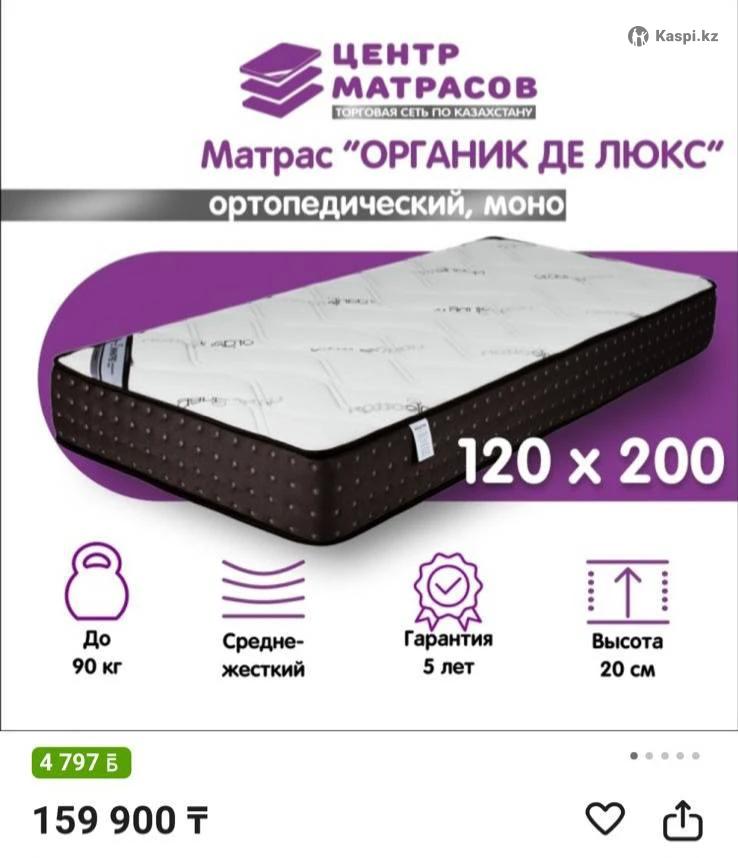The height and width of the screenshot is (858, 738).
Task: Add mattress to favorites with heart icon
Action: [x=604, y=819]
